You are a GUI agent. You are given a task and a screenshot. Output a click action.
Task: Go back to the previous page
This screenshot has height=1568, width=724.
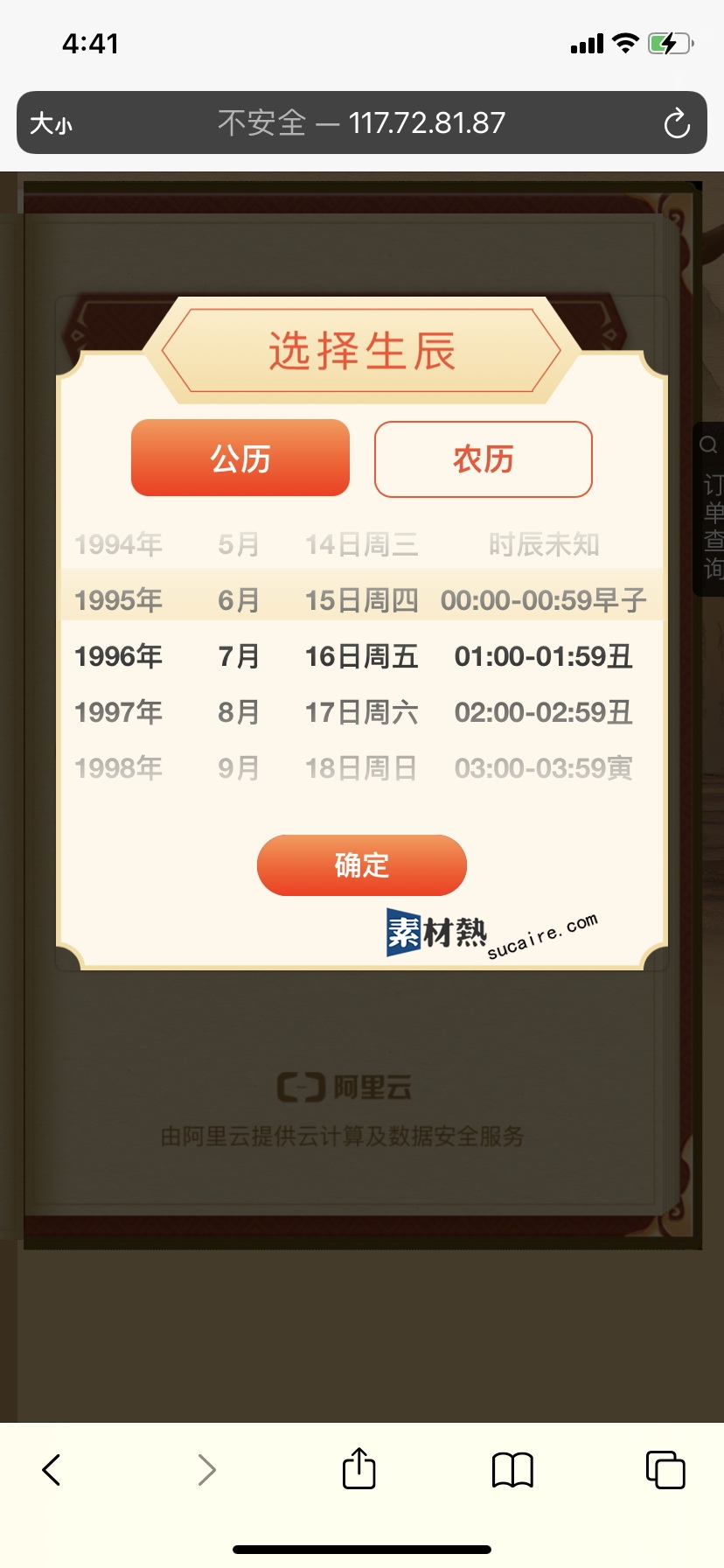[52, 1470]
